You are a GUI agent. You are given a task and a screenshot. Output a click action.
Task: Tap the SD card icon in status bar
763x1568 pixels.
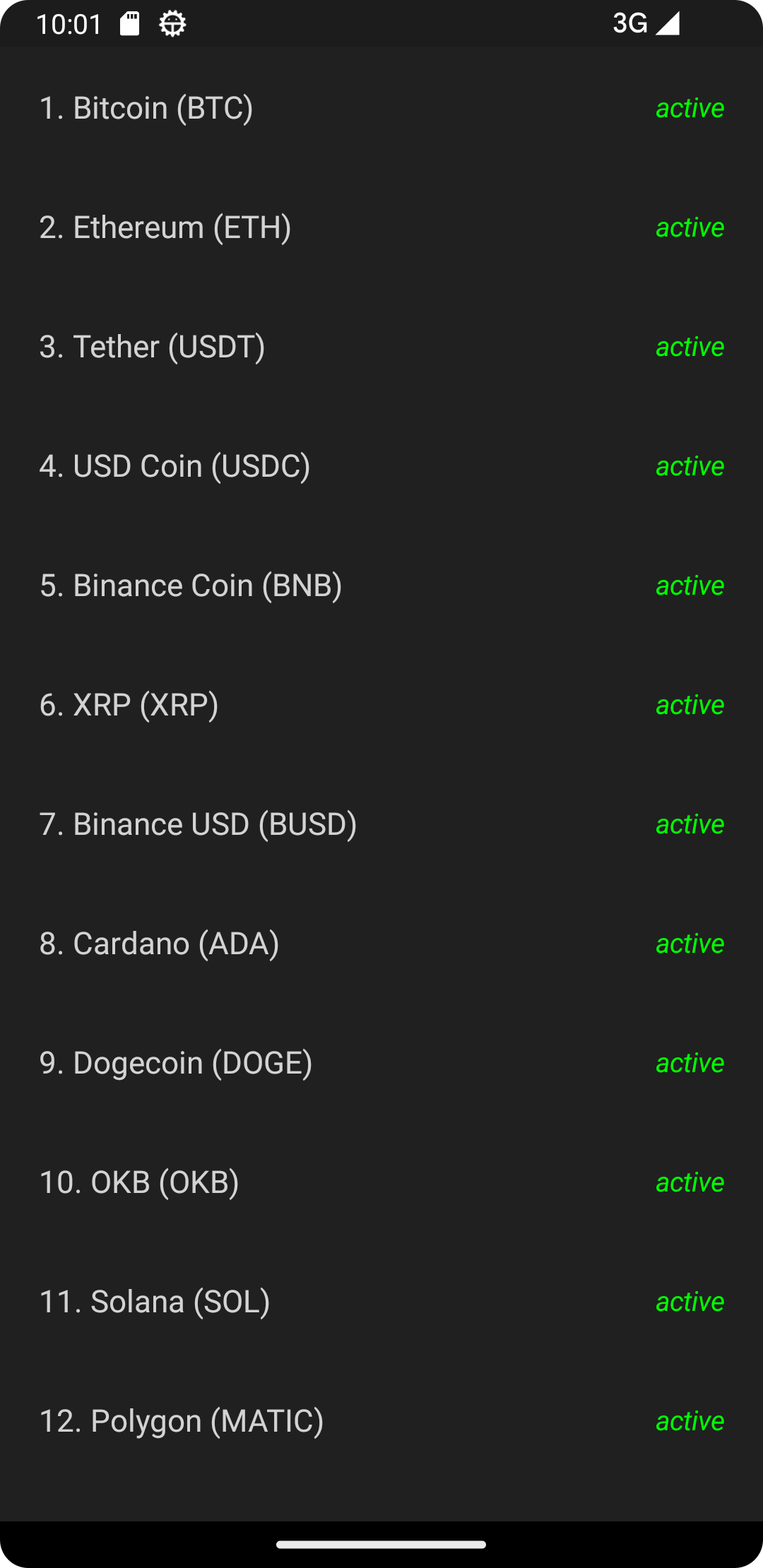(x=129, y=23)
